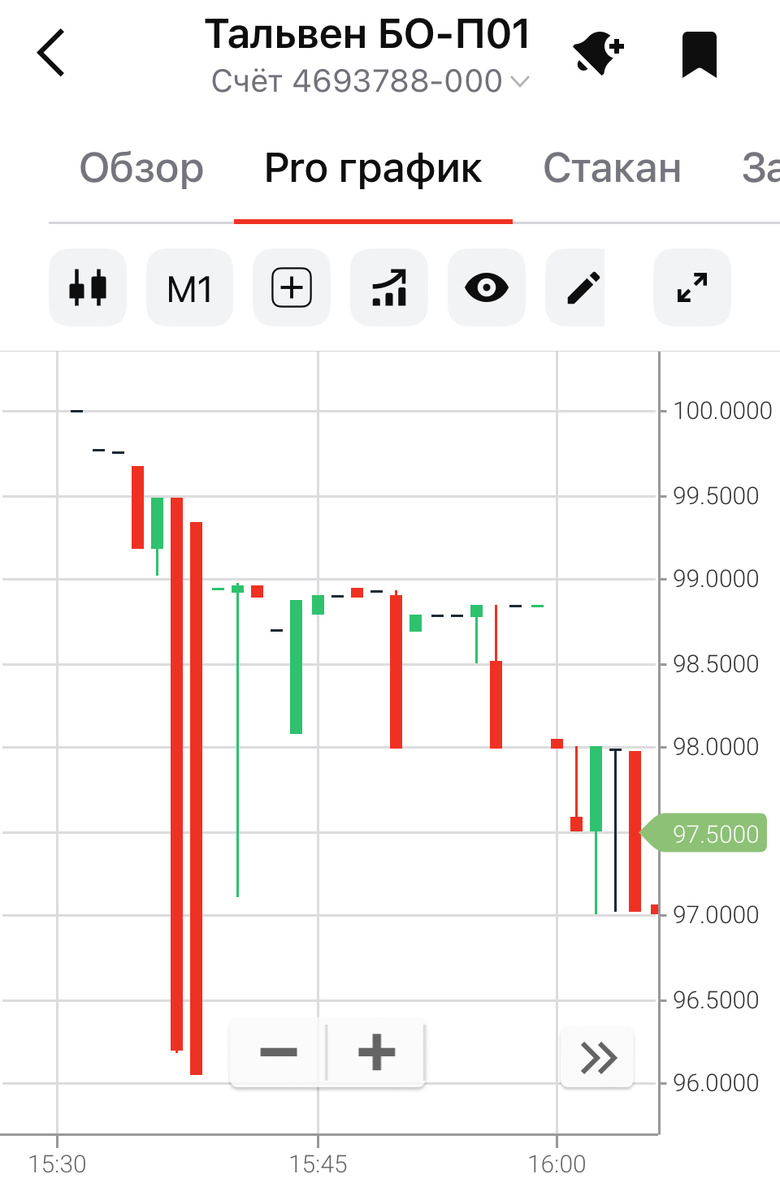The height and width of the screenshot is (1200, 780).
Task: Zoom out the chart with minus
Action: click(x=278, y=1053)
